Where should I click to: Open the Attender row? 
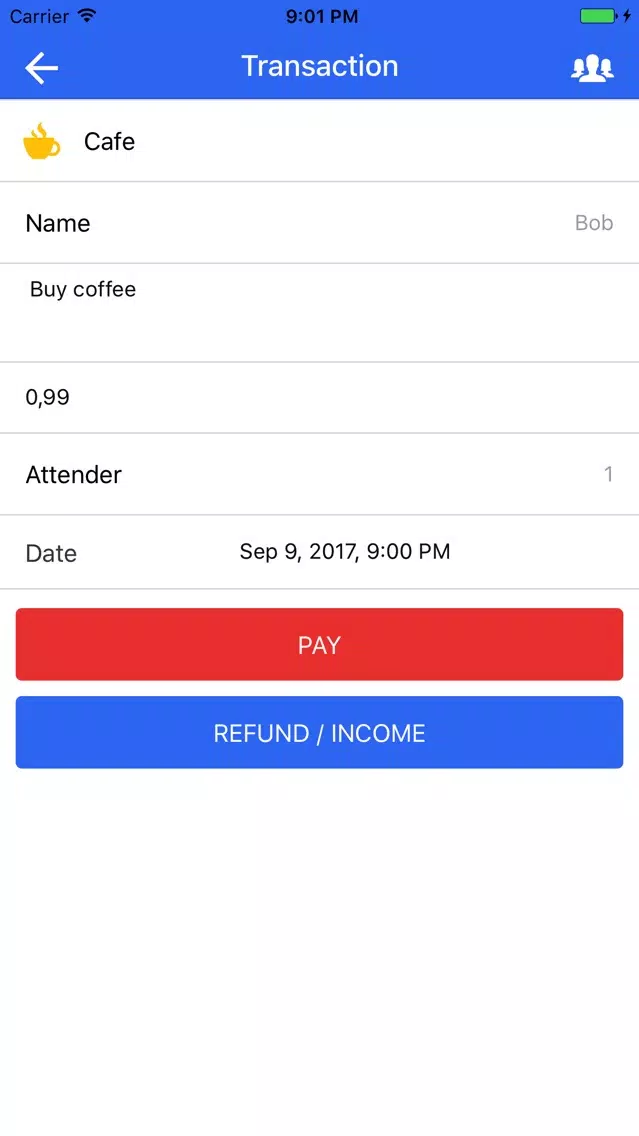pyautogui.click(x=320, y=475)
